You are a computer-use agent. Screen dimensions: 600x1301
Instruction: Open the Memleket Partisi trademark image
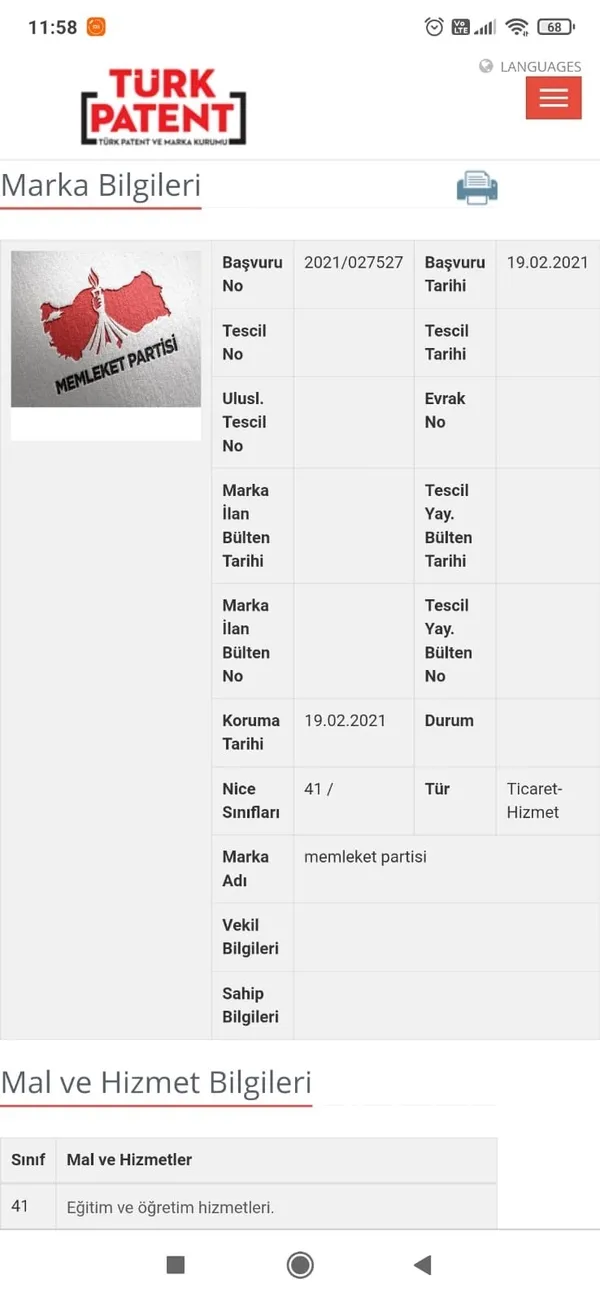click(106, 330)
